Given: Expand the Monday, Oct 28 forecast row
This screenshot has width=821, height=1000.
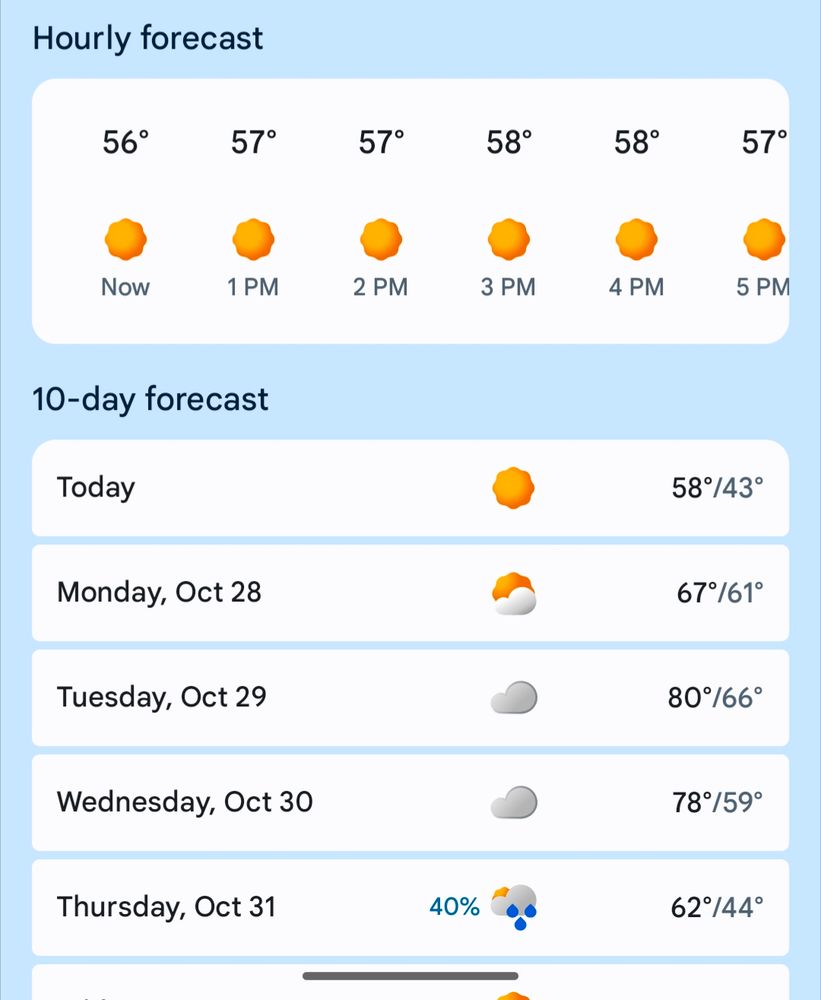Looking at the screenshot, I should tap(410, 592).
